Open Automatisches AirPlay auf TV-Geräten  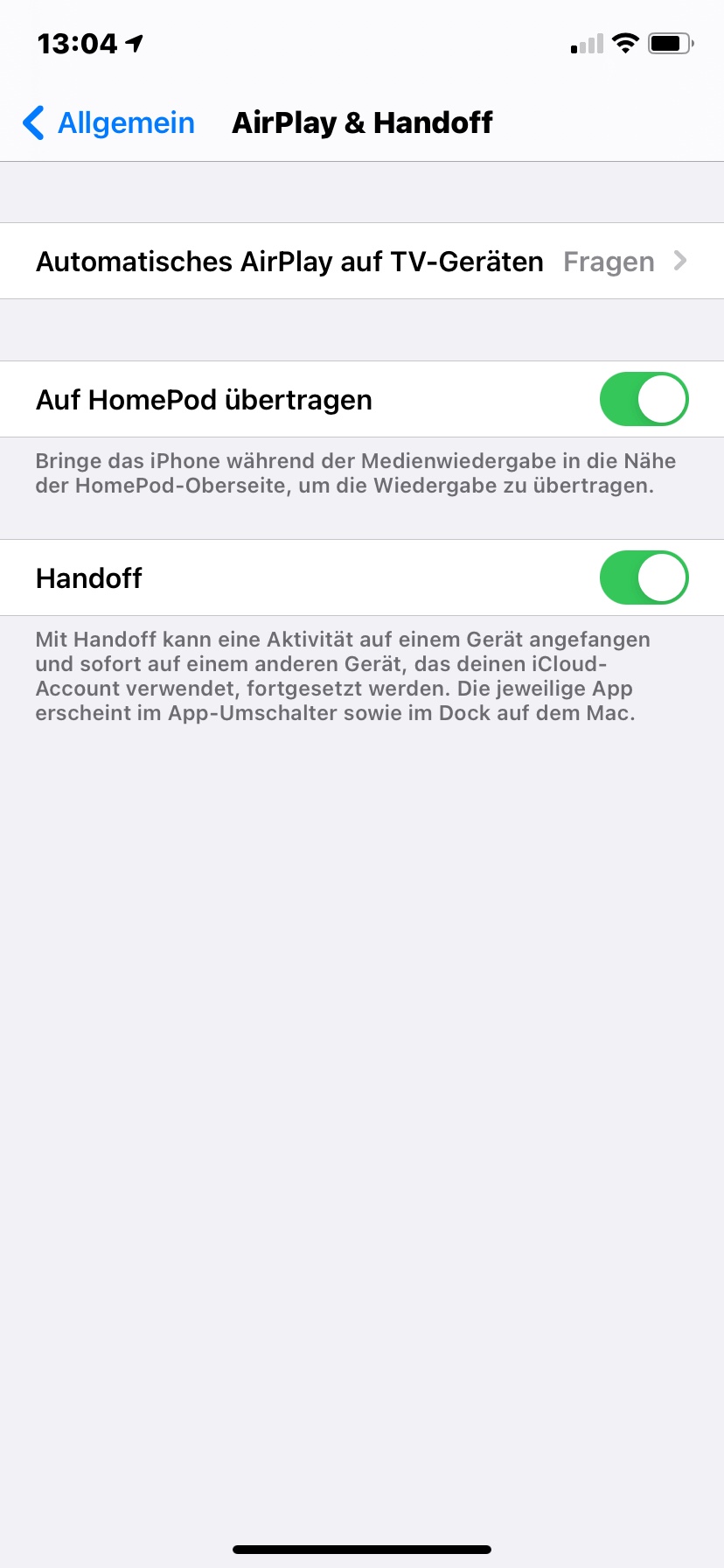(x=362, y=261)
